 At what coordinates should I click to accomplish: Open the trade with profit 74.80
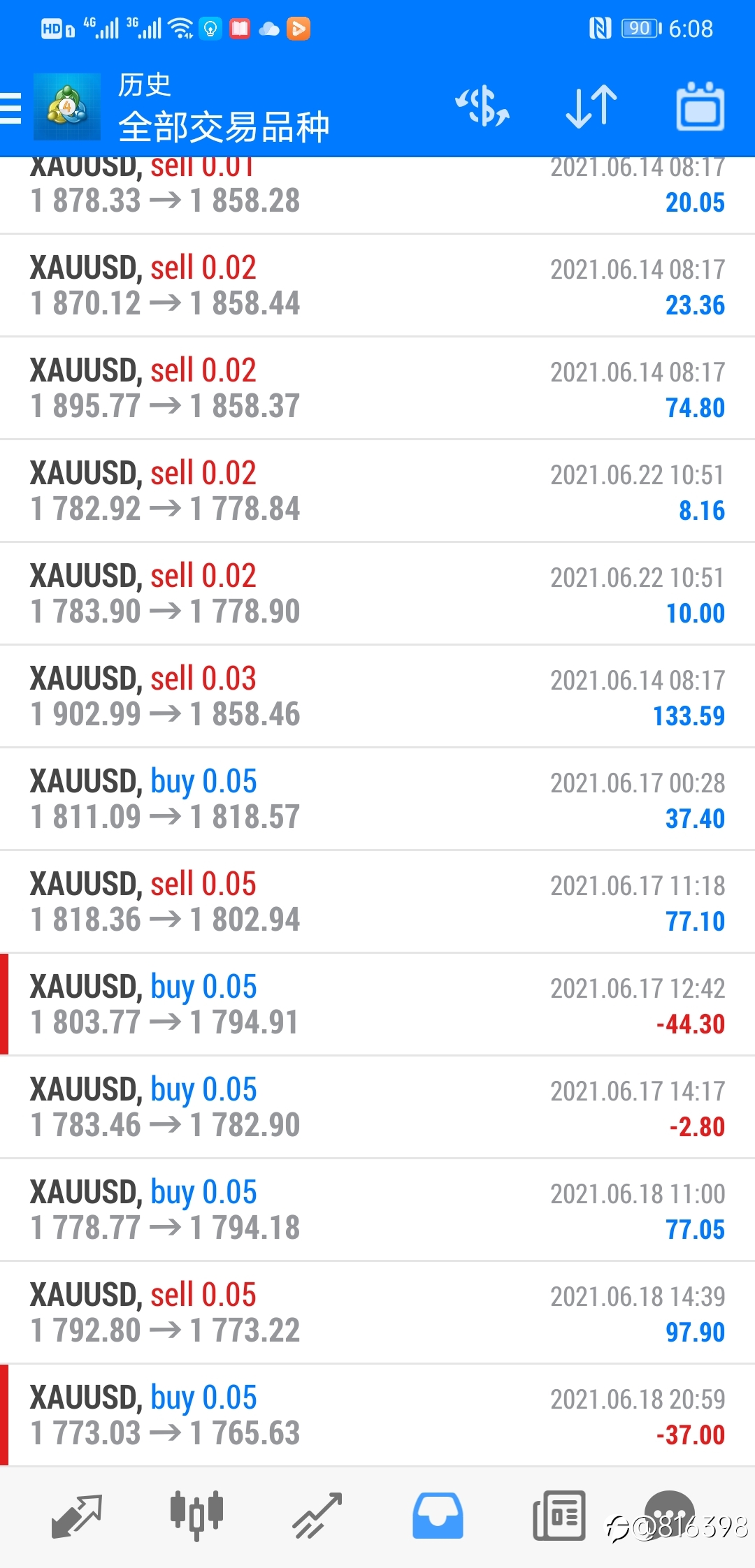377,388
